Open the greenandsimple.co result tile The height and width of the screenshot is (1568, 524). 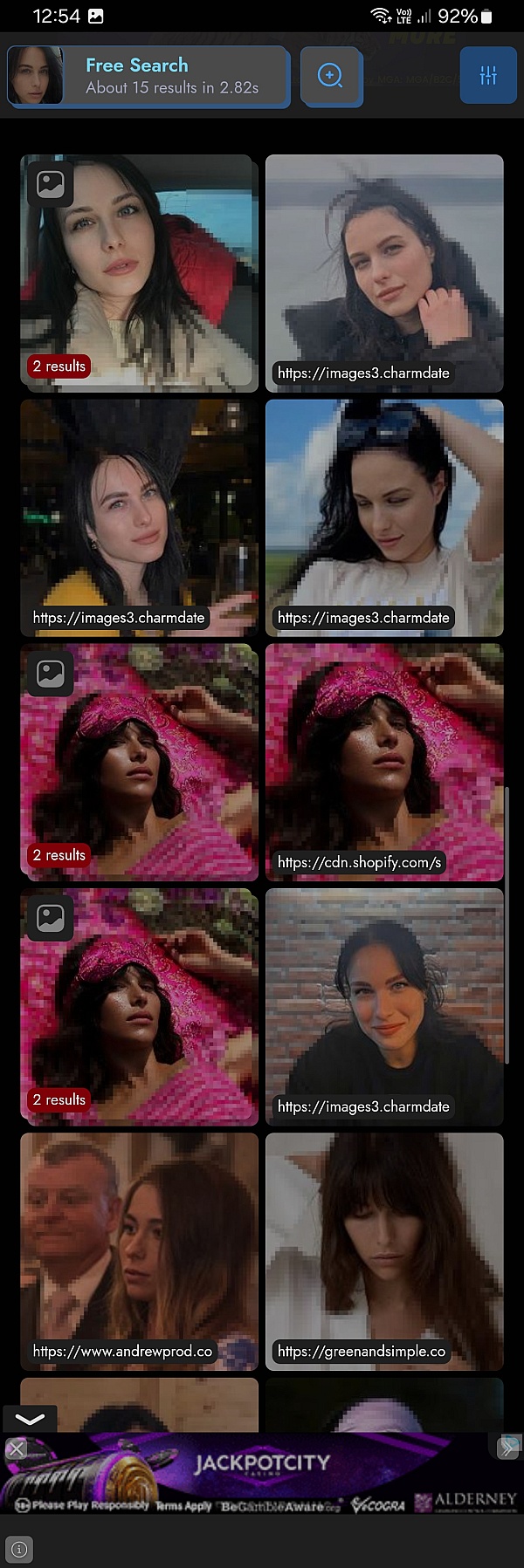[384, 1250]
